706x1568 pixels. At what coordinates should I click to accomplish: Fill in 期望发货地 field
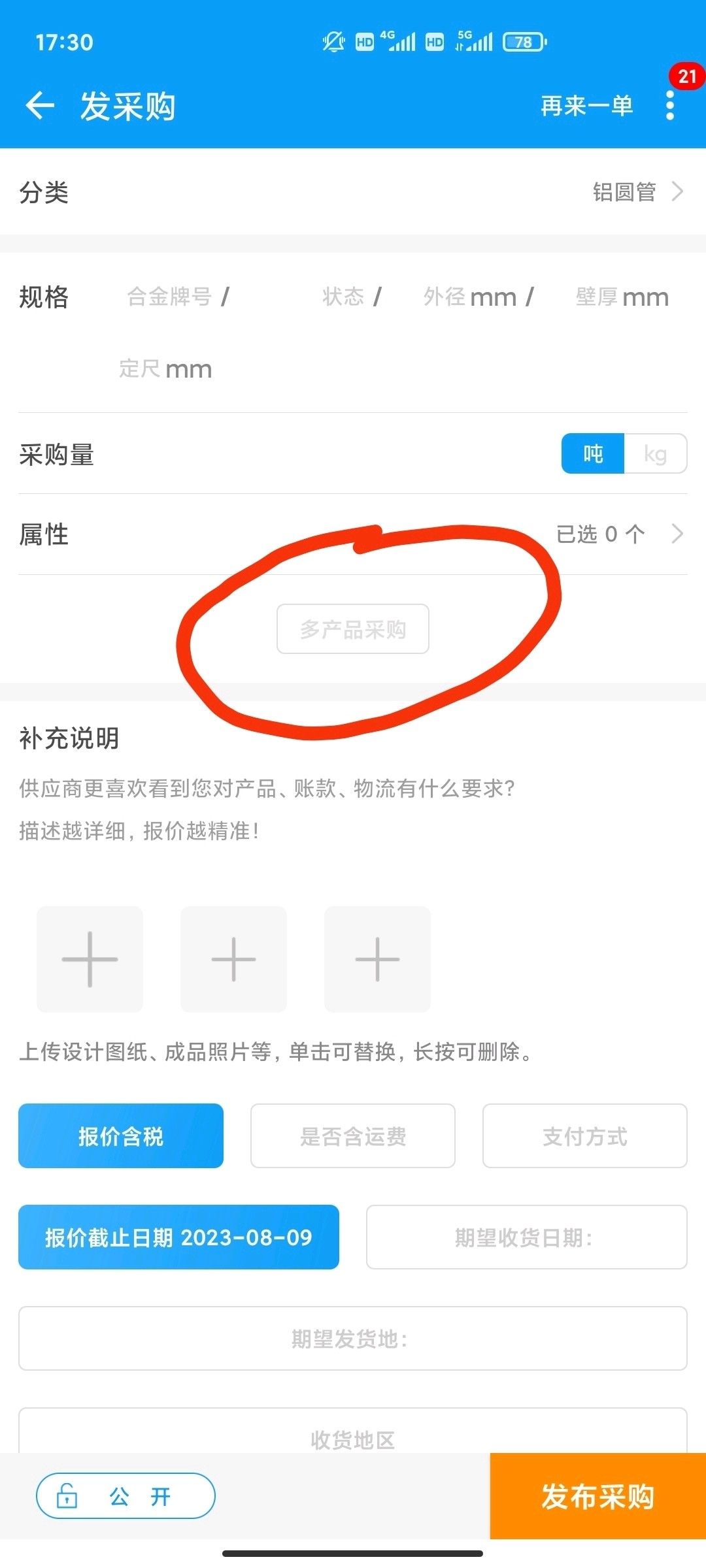(353, 1339)
